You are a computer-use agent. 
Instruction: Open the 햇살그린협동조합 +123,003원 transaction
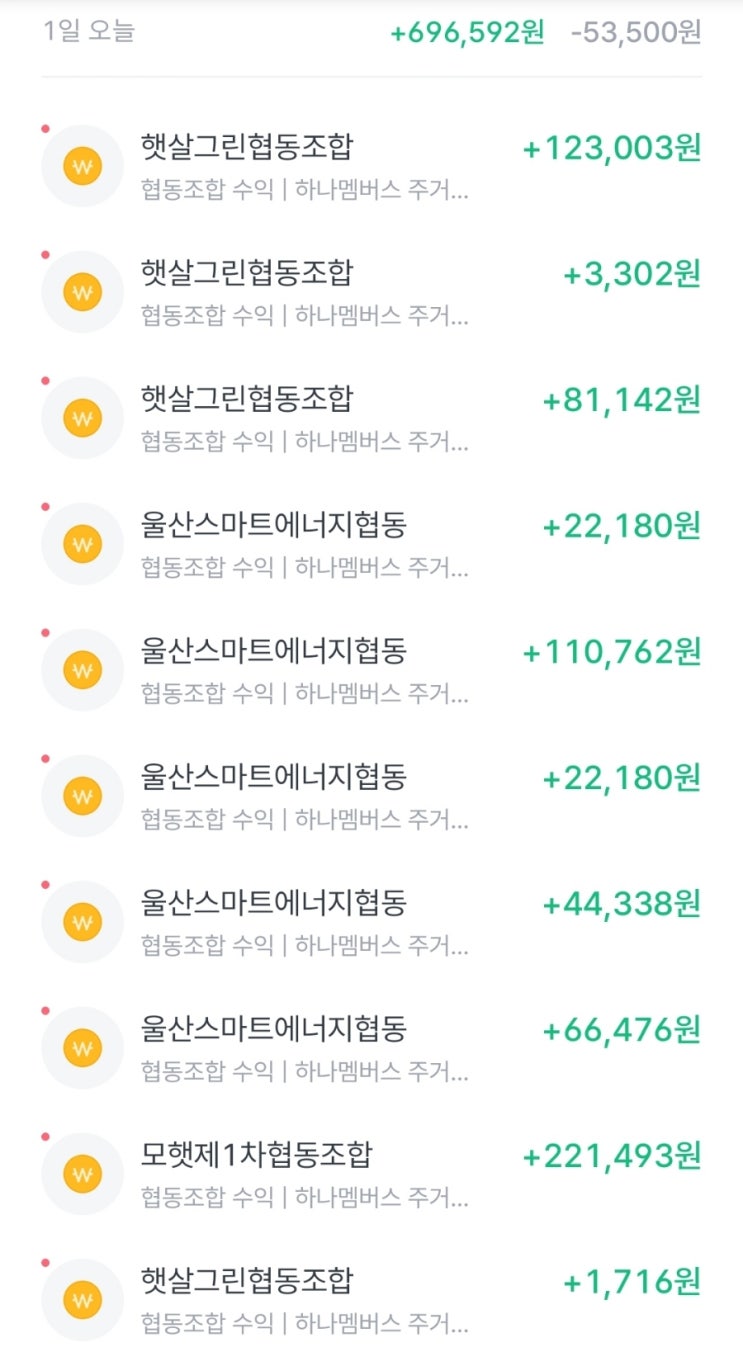[x=371, y=166]
